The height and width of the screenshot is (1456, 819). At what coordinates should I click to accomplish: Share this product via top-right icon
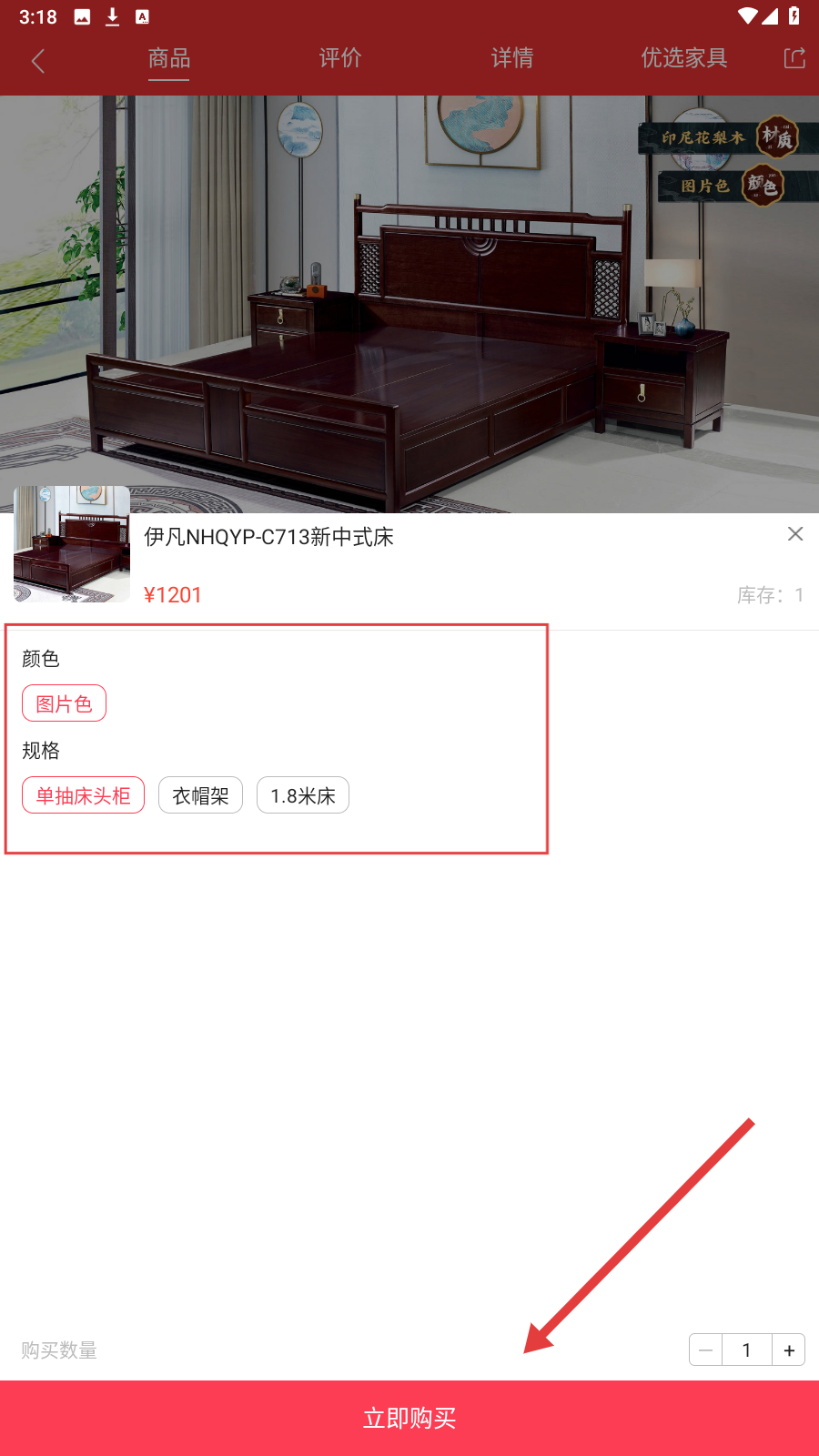[794, 59]
